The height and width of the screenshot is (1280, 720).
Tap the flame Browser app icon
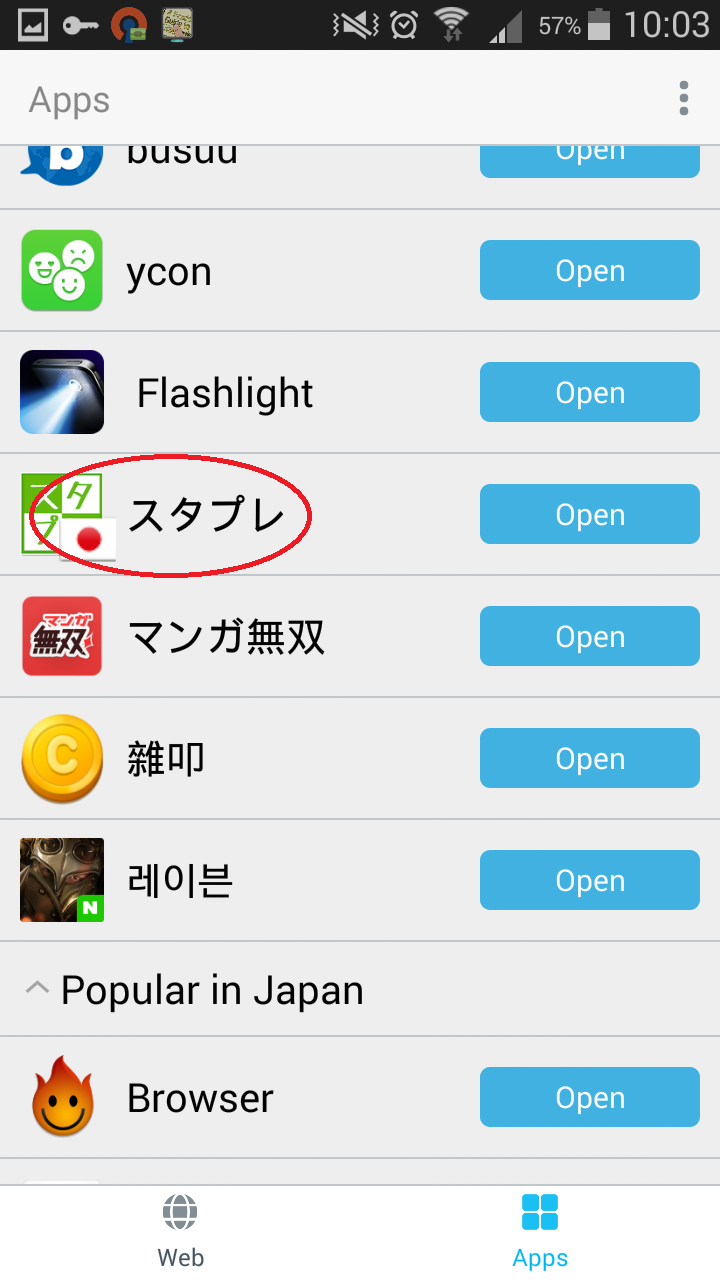[62, 1097]
